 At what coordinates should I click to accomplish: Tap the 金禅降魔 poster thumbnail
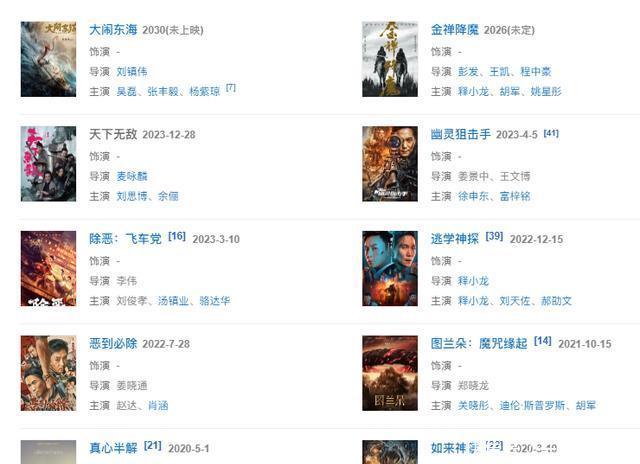[389, 59]
